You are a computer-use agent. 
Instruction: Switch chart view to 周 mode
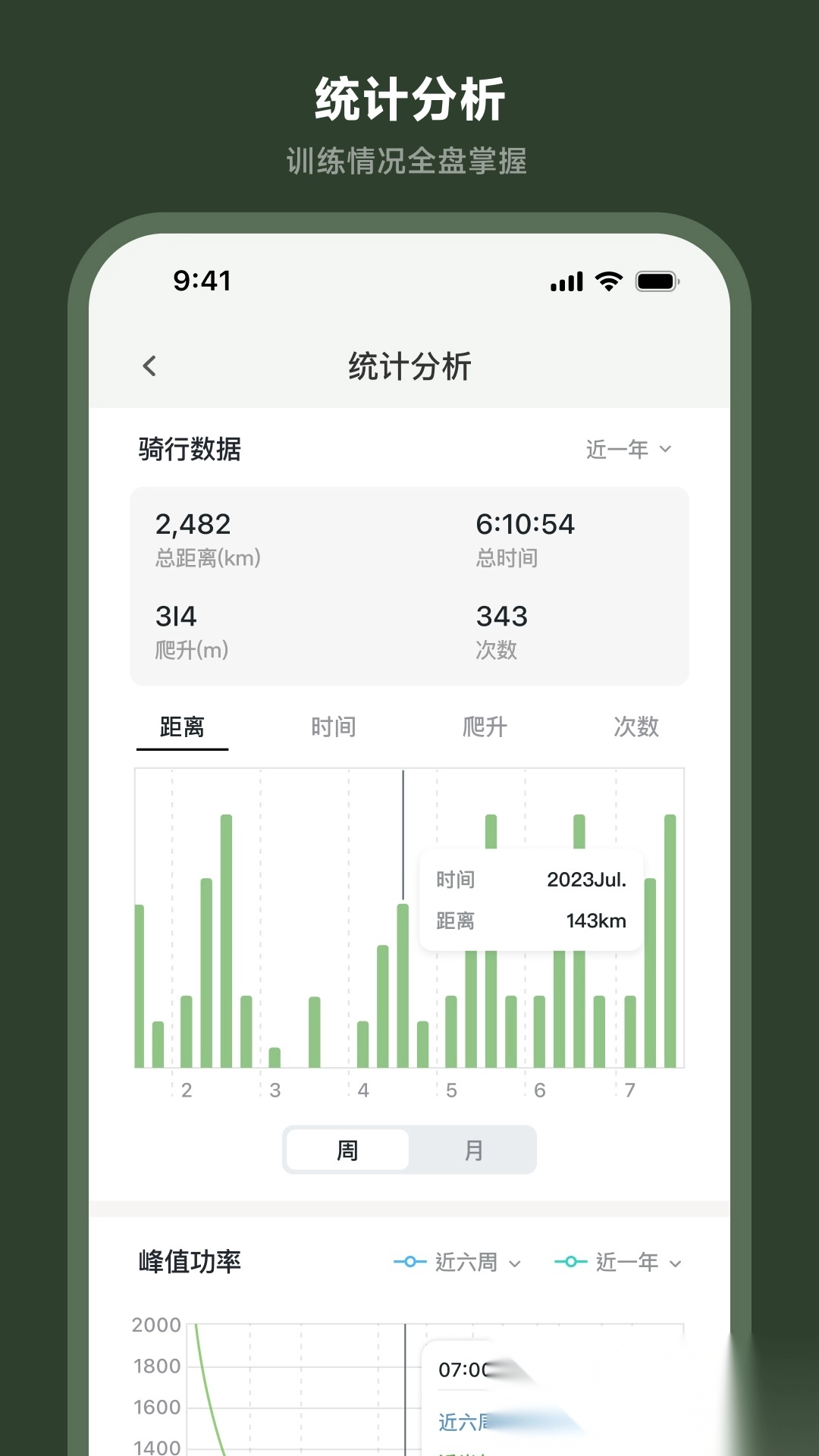pos(346,1150)
